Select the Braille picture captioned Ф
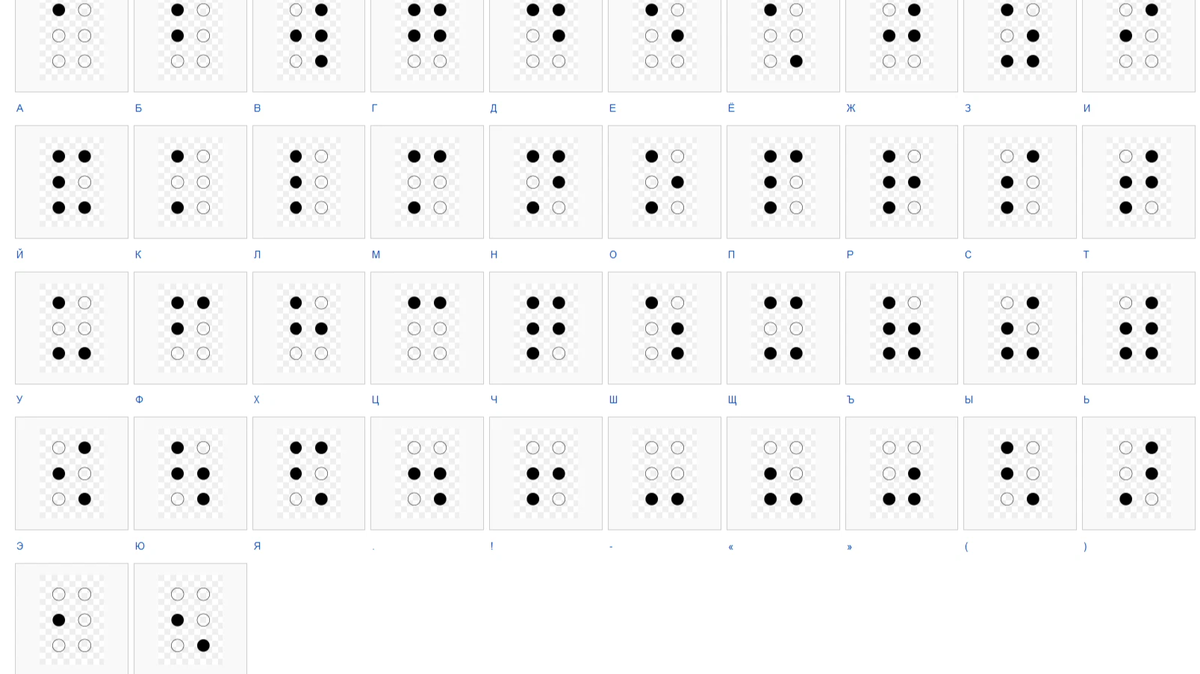The image size is (1200, 674). [x=190, y=327]
